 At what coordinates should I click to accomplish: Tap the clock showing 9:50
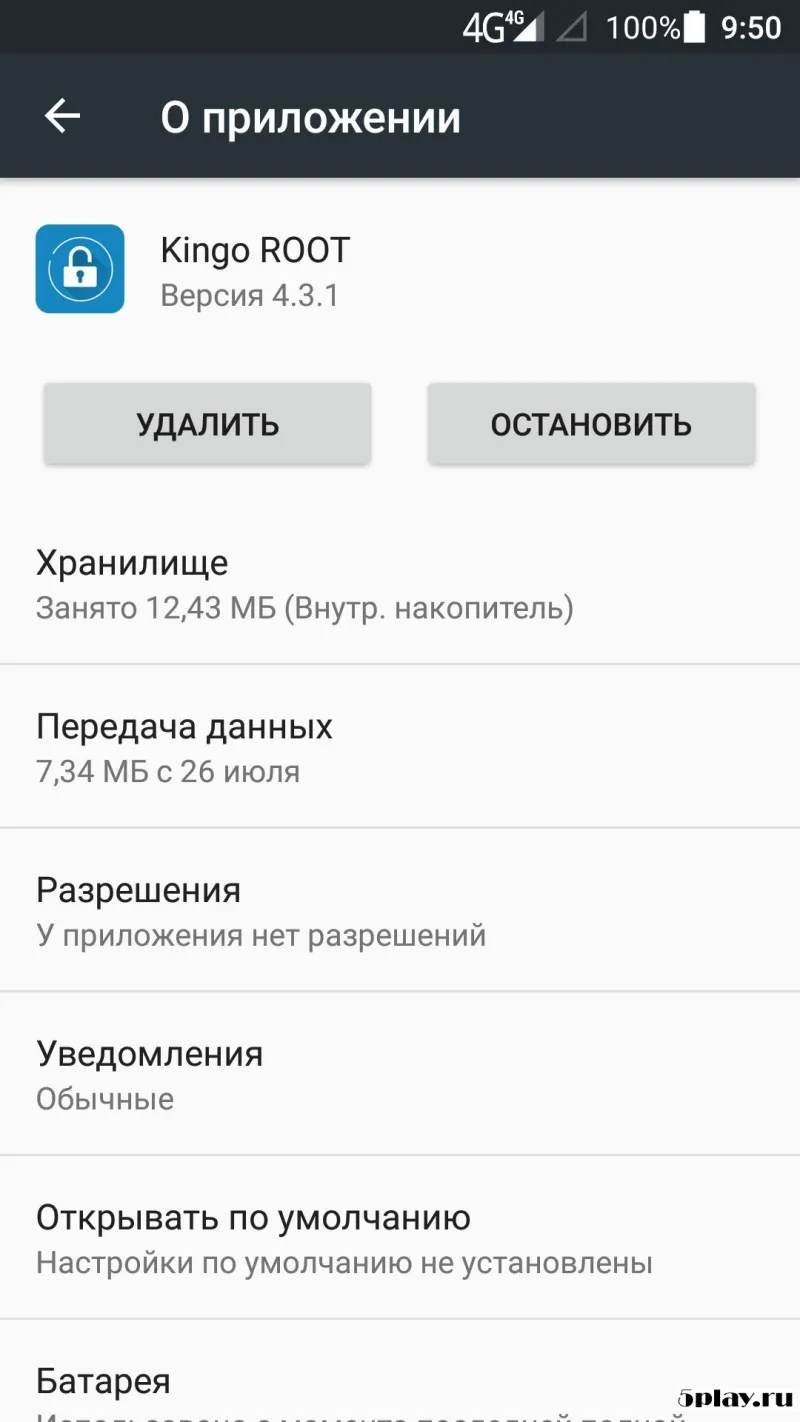pyautogui.click(x=748, y=27)
